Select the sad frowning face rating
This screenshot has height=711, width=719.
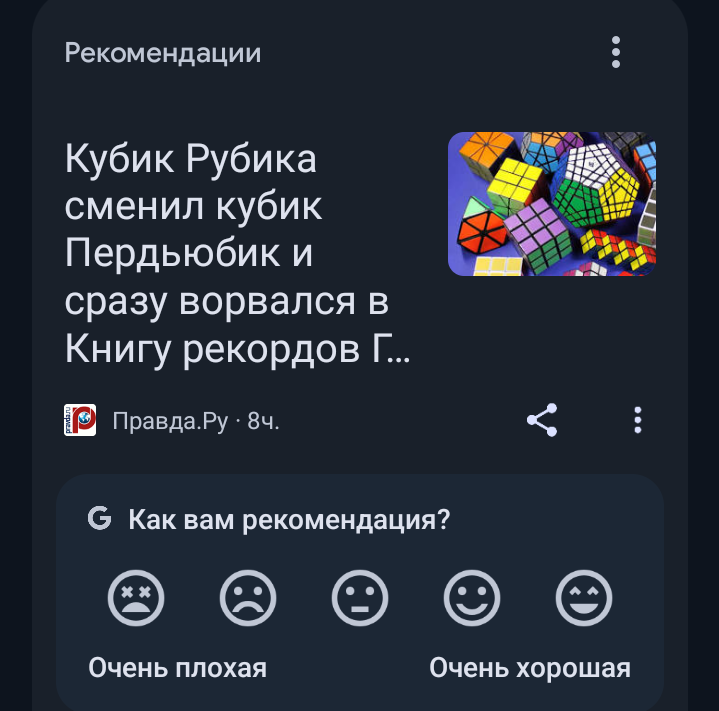[248, 598]
